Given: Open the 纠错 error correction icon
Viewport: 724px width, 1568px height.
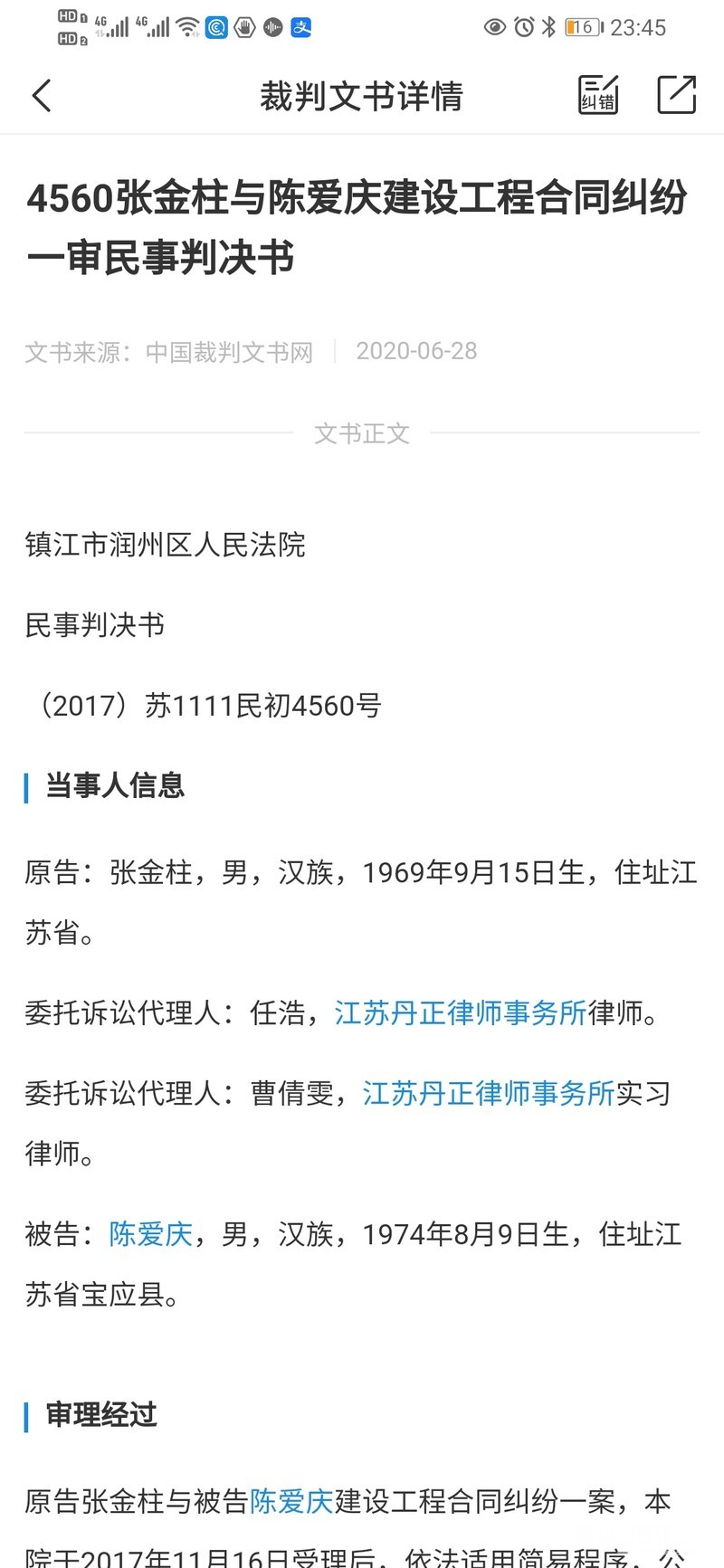Looking at the screenshot, I should (x=598, y=94).
